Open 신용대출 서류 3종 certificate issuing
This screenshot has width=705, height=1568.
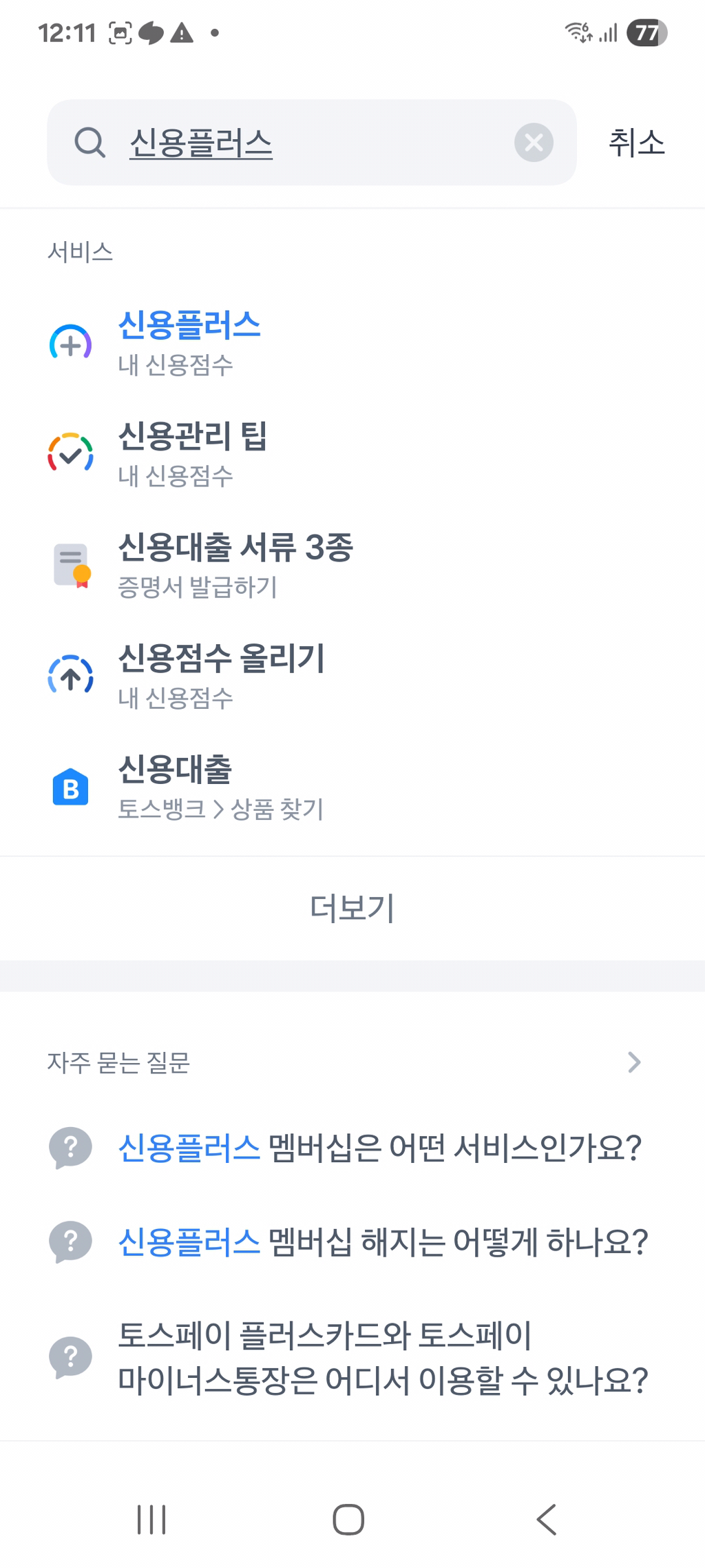pos(234,564)
